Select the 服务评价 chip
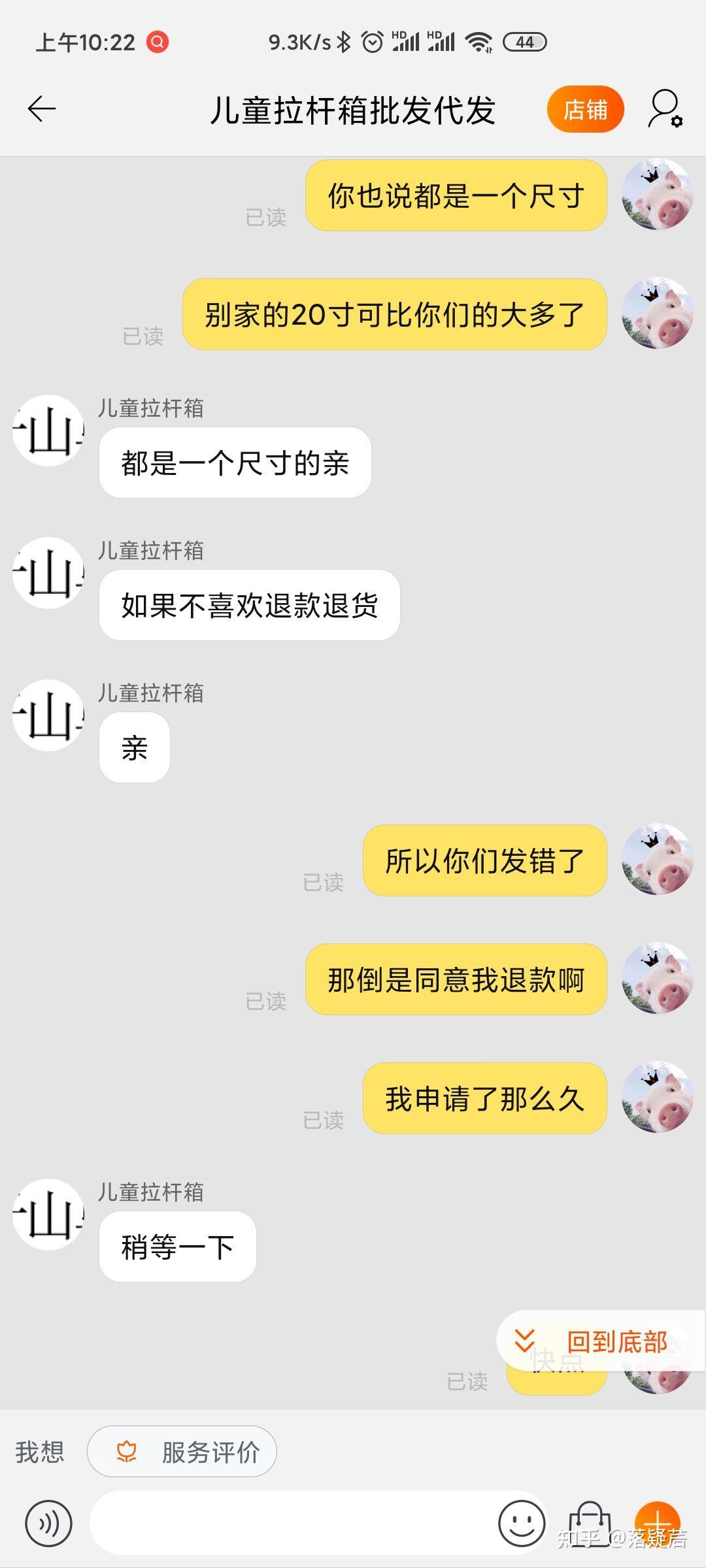This screenshot has height=1568, width=706. click(182, 1452)
